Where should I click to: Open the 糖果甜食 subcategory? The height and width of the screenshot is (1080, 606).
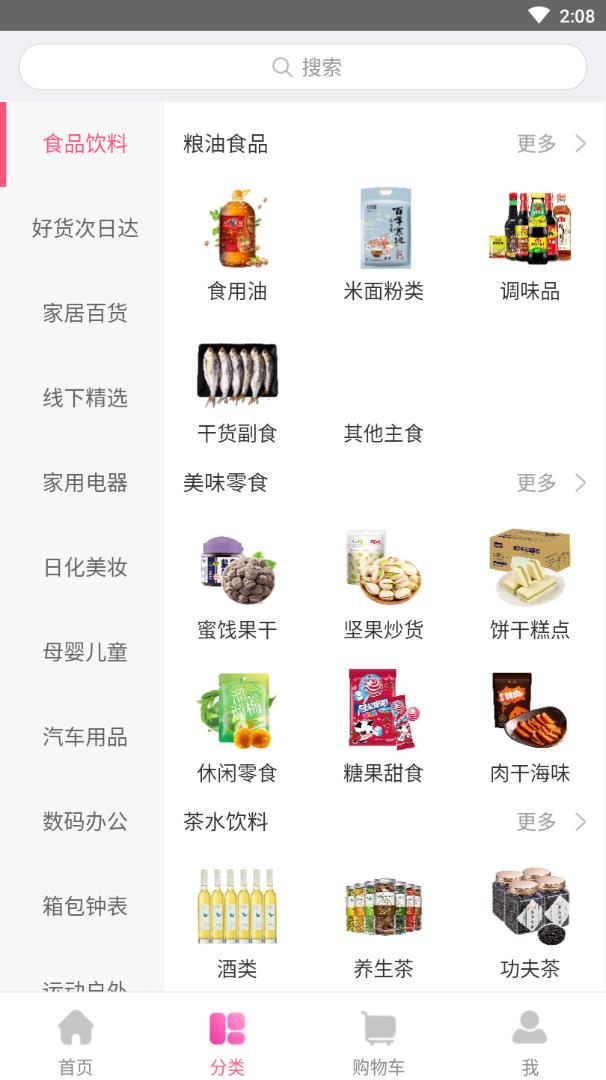pyautogui.click(x=384, y=727)
